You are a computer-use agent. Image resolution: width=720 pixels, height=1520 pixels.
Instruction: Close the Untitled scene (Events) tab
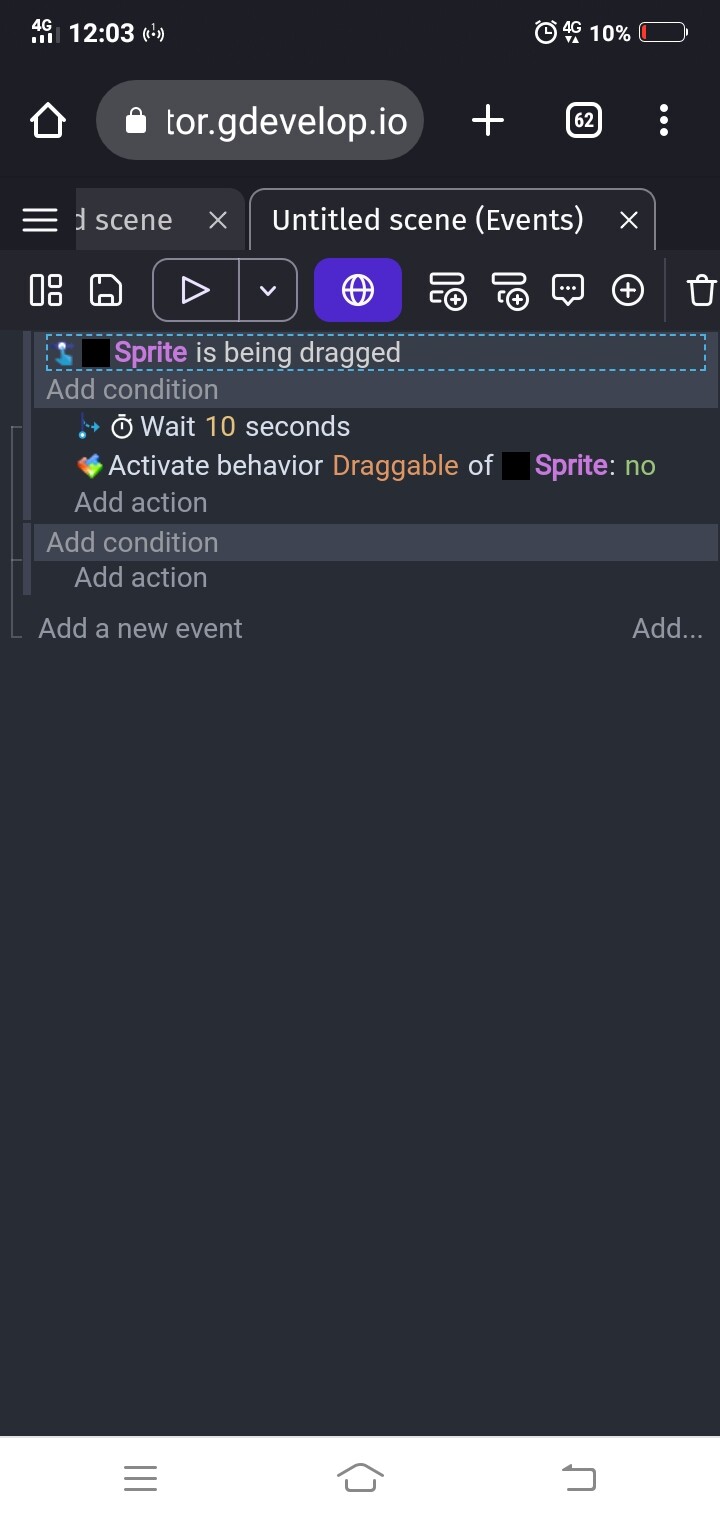tap(629, 220)
